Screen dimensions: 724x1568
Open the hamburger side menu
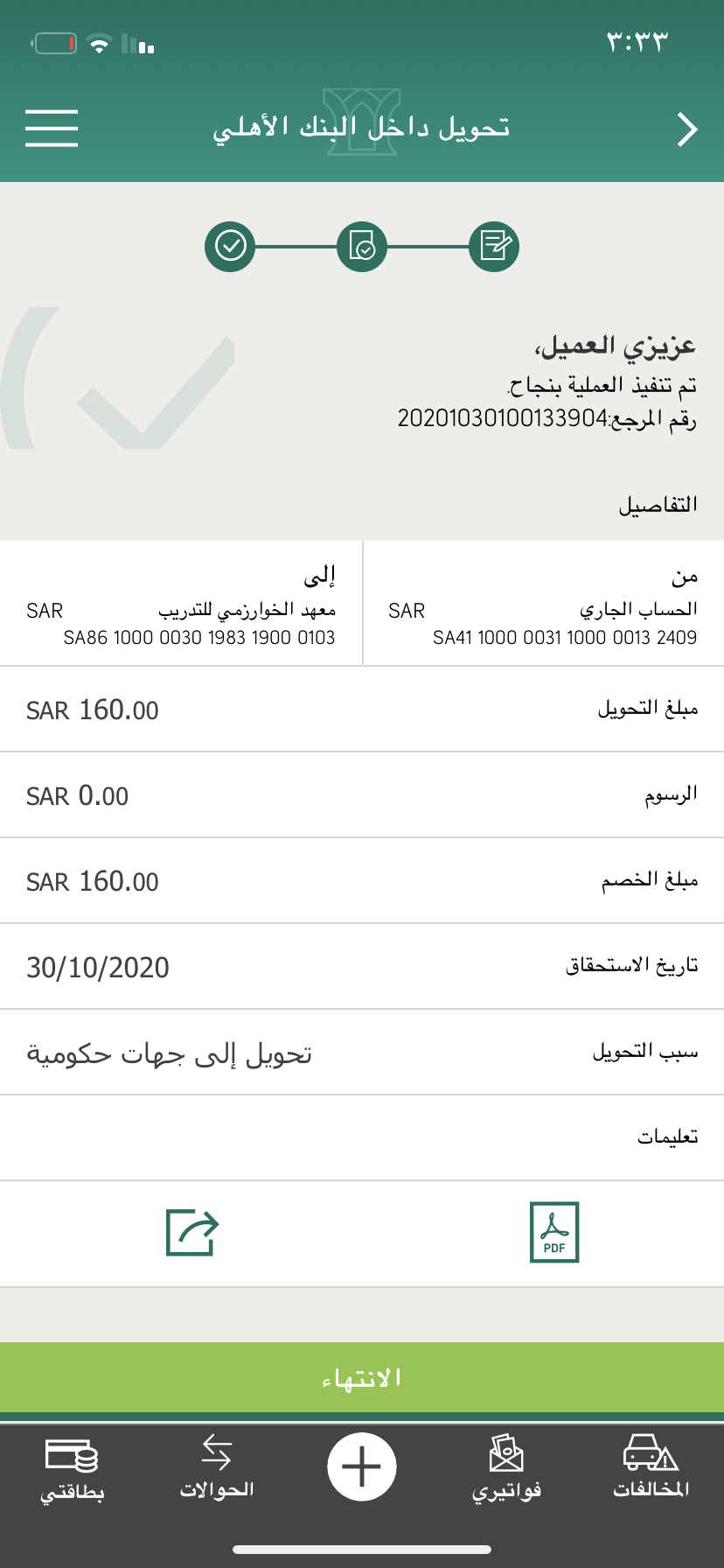click(x=52, y=128)
